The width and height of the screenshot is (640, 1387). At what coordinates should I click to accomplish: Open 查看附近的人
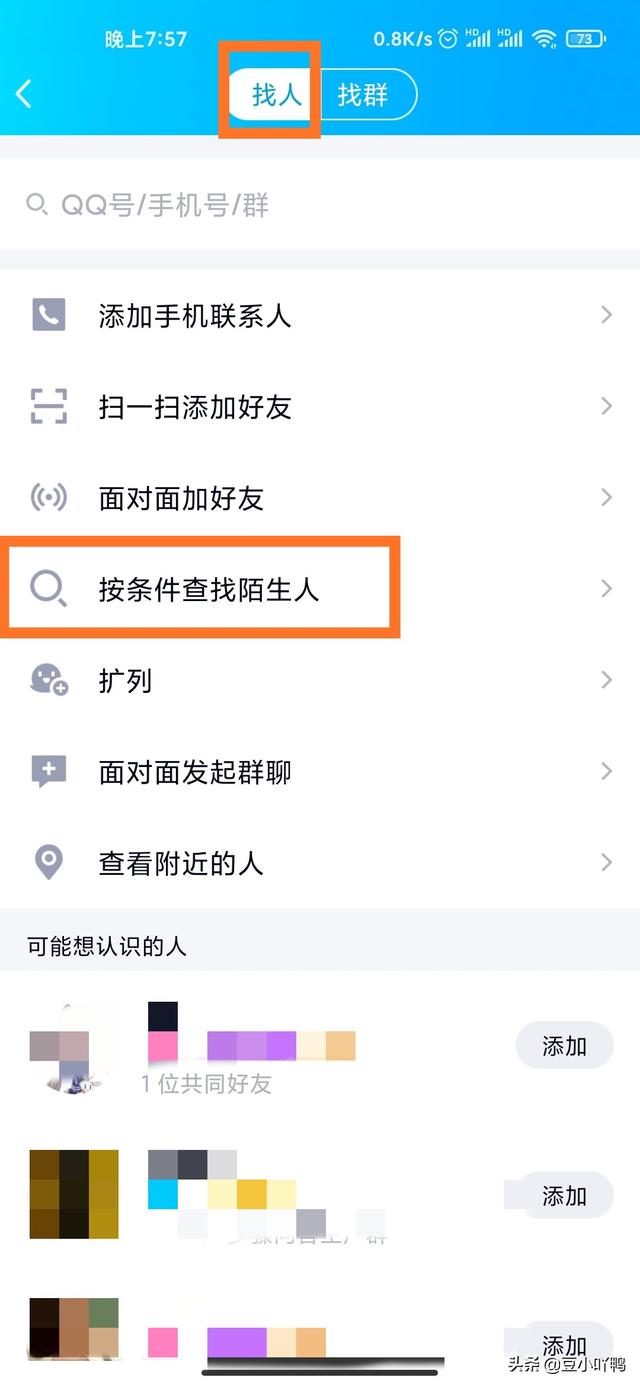[320, 862]
